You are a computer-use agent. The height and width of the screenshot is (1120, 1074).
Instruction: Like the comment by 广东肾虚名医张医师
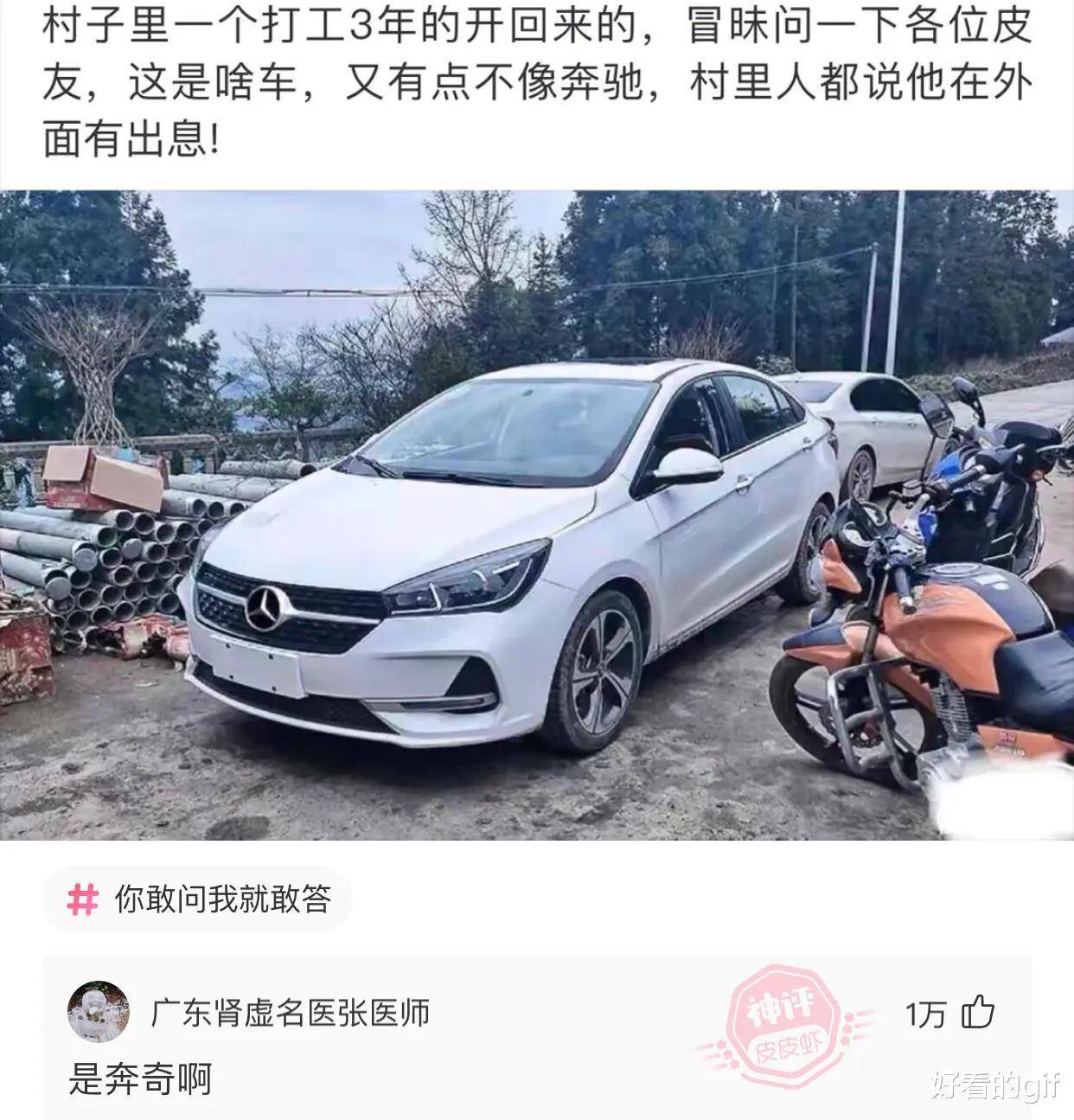pyautogui.click(x=978, y=1012)
